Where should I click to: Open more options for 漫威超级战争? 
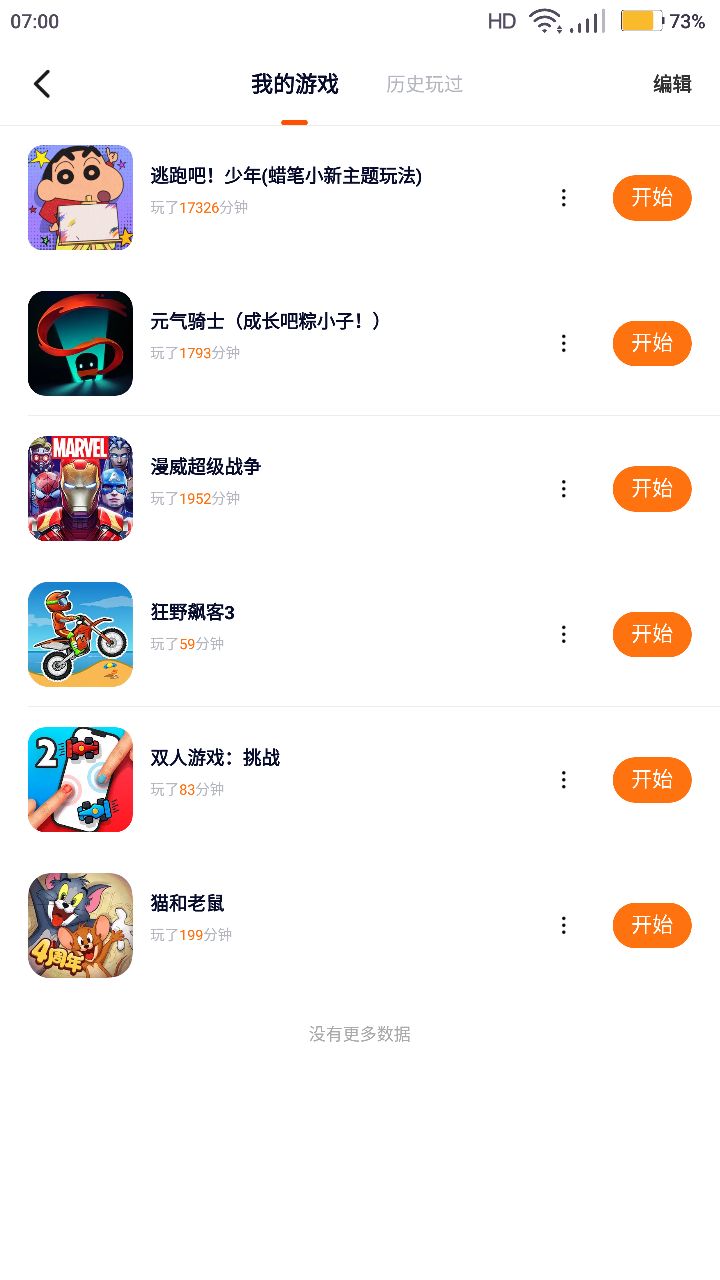tap(564, 489)
